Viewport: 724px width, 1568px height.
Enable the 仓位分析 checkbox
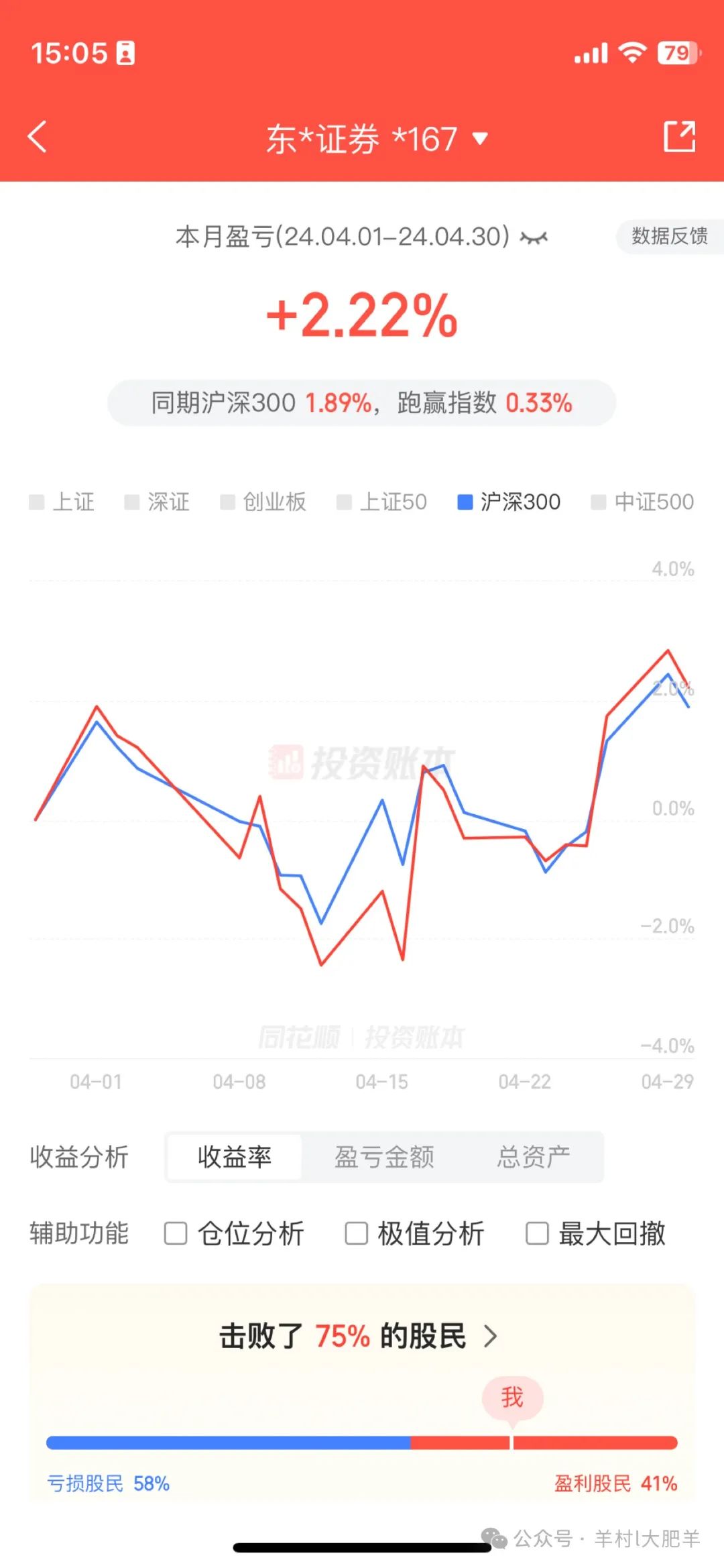pos(176,1233)
